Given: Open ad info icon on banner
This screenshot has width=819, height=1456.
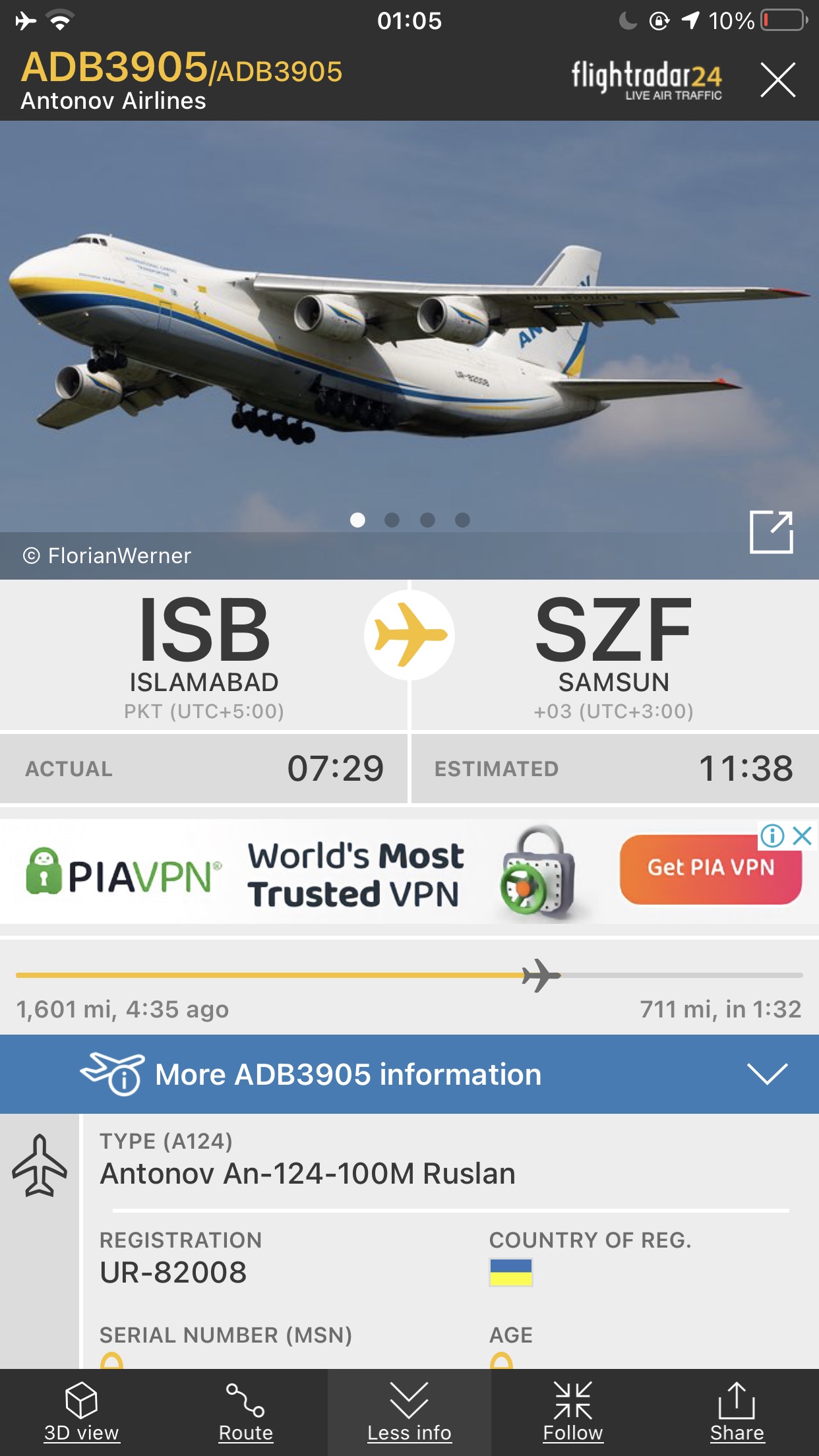Looking at the screenshot, I should (x=772, y=835).
